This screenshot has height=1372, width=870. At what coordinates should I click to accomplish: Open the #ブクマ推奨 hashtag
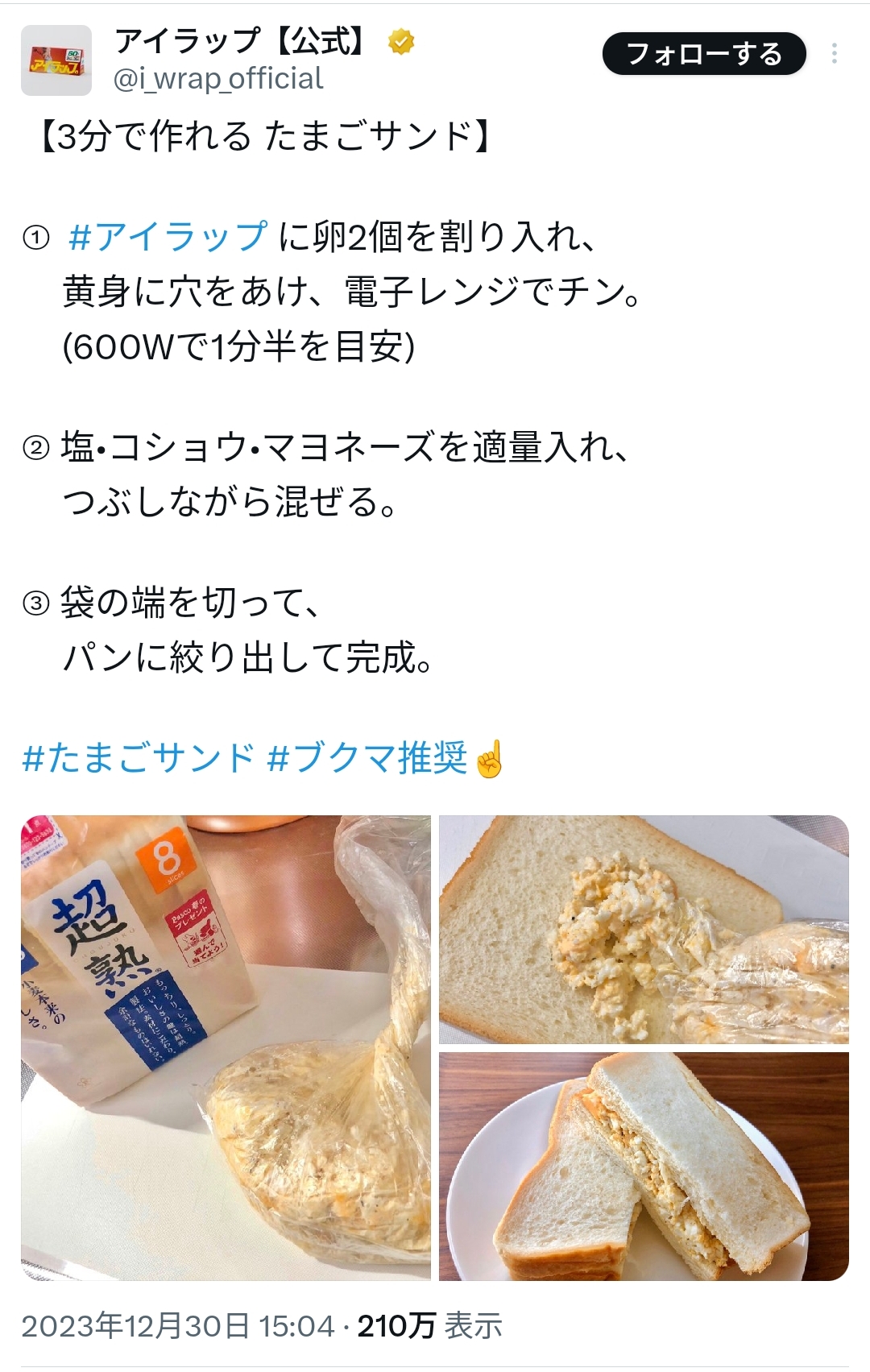click(367, 758)
